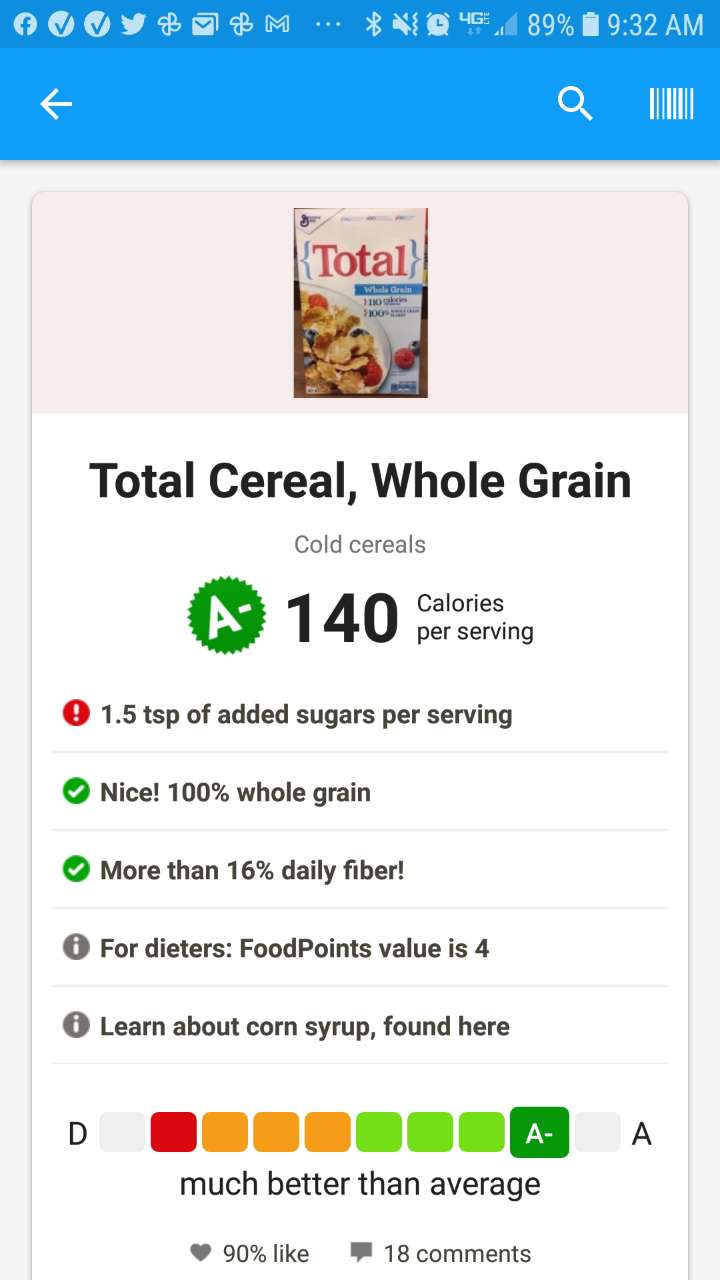Tap the checkmark toggle for 100% whole grain row
This screenshot has width=720, height=1280.
75,791
